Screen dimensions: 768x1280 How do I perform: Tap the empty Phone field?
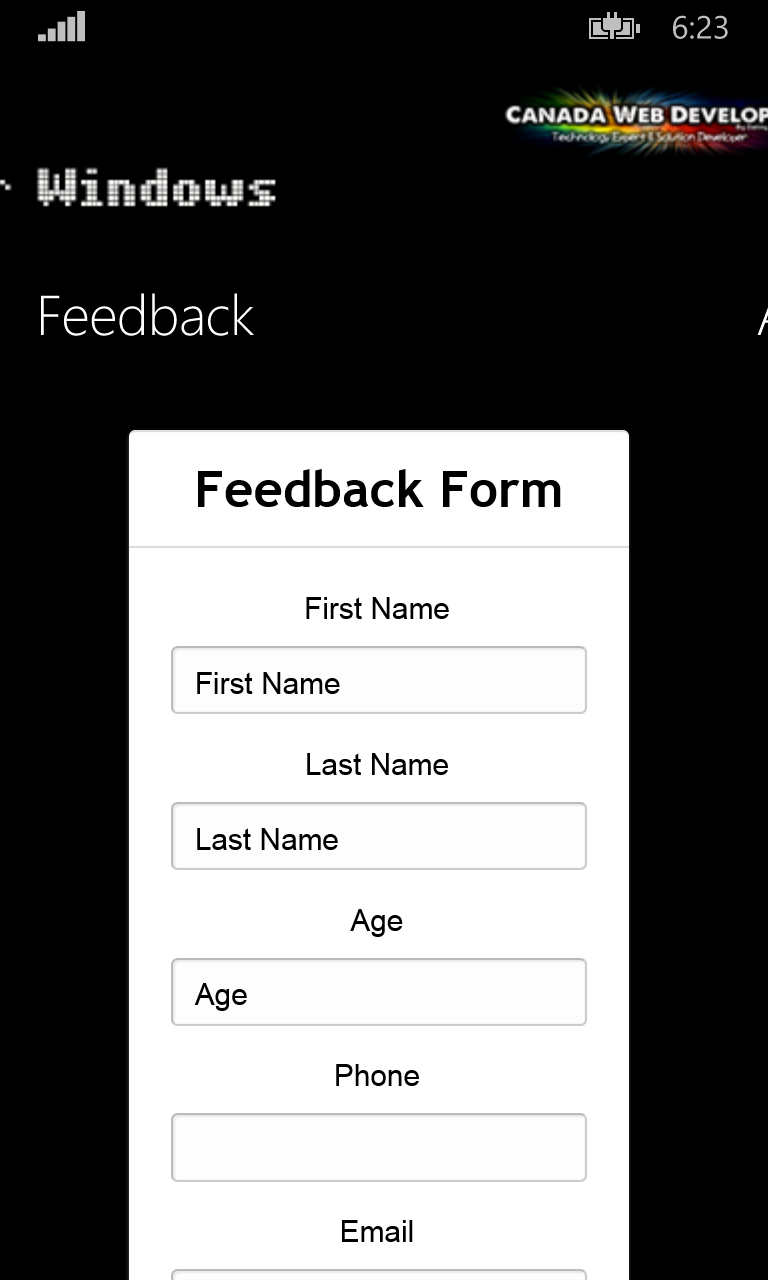click(x=379, y=1147)
